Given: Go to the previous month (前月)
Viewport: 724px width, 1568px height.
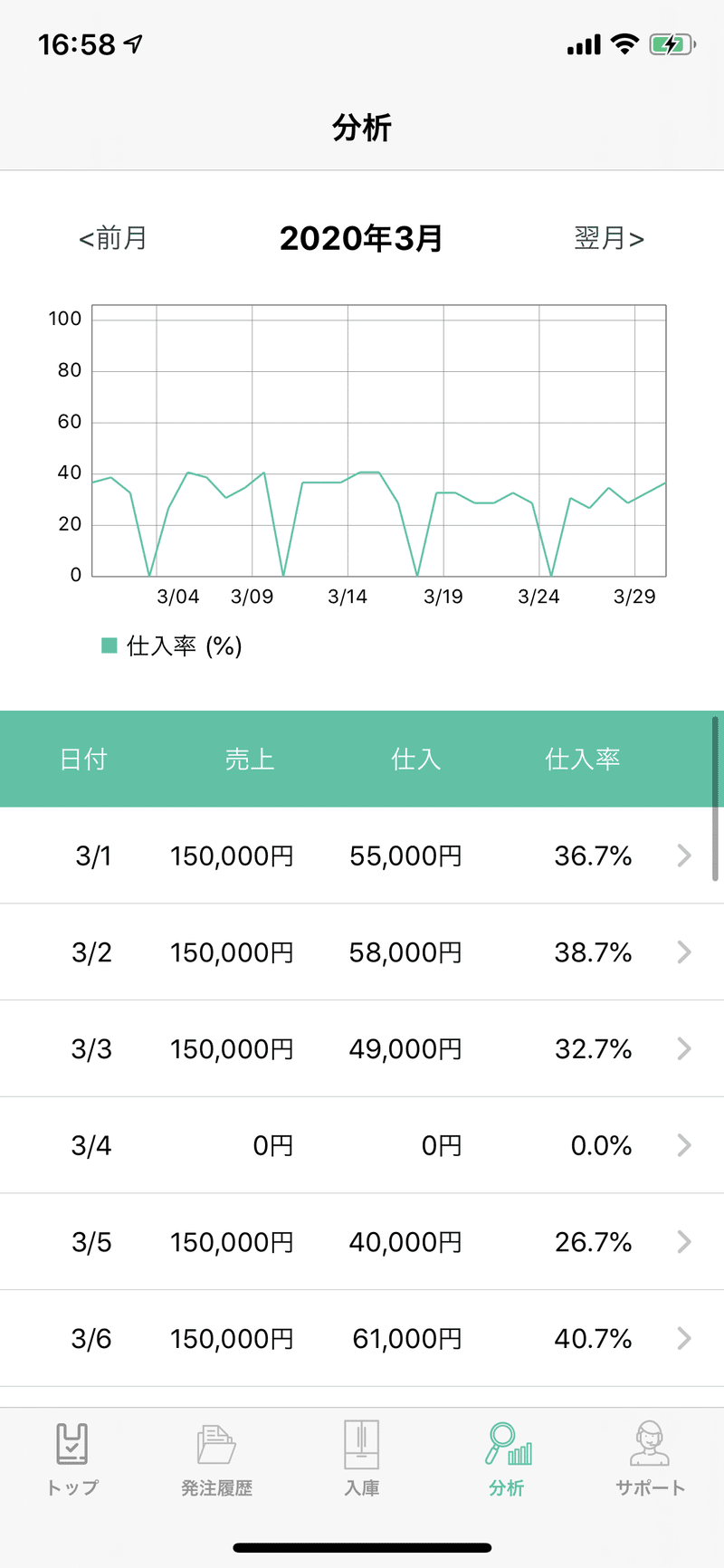Looking at the screenshot, I should (113, 239).
